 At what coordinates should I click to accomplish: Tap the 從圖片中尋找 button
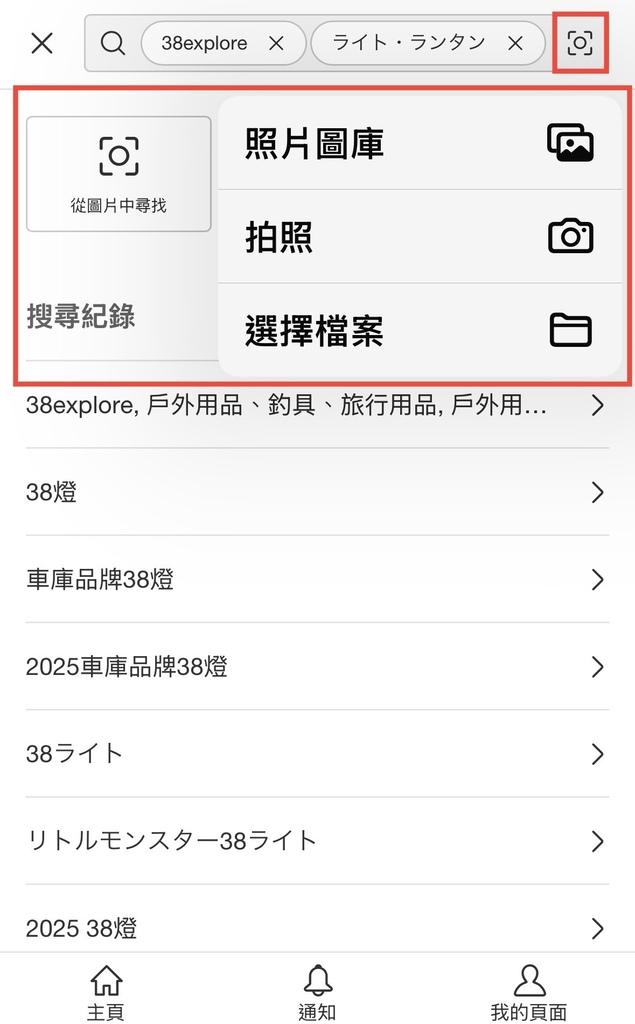point(118,174)
